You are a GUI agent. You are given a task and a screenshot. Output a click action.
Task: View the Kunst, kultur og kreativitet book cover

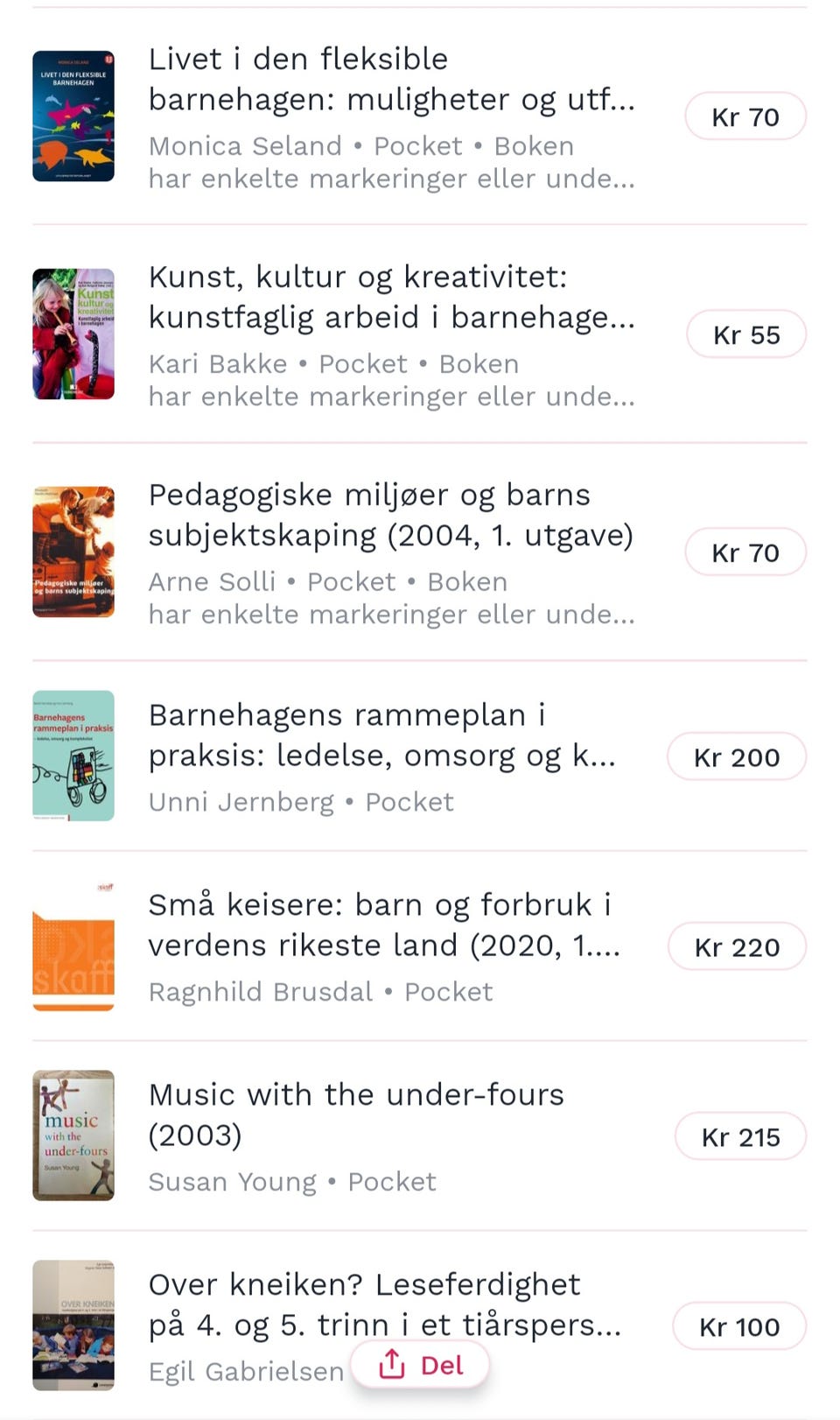point(73,334)
